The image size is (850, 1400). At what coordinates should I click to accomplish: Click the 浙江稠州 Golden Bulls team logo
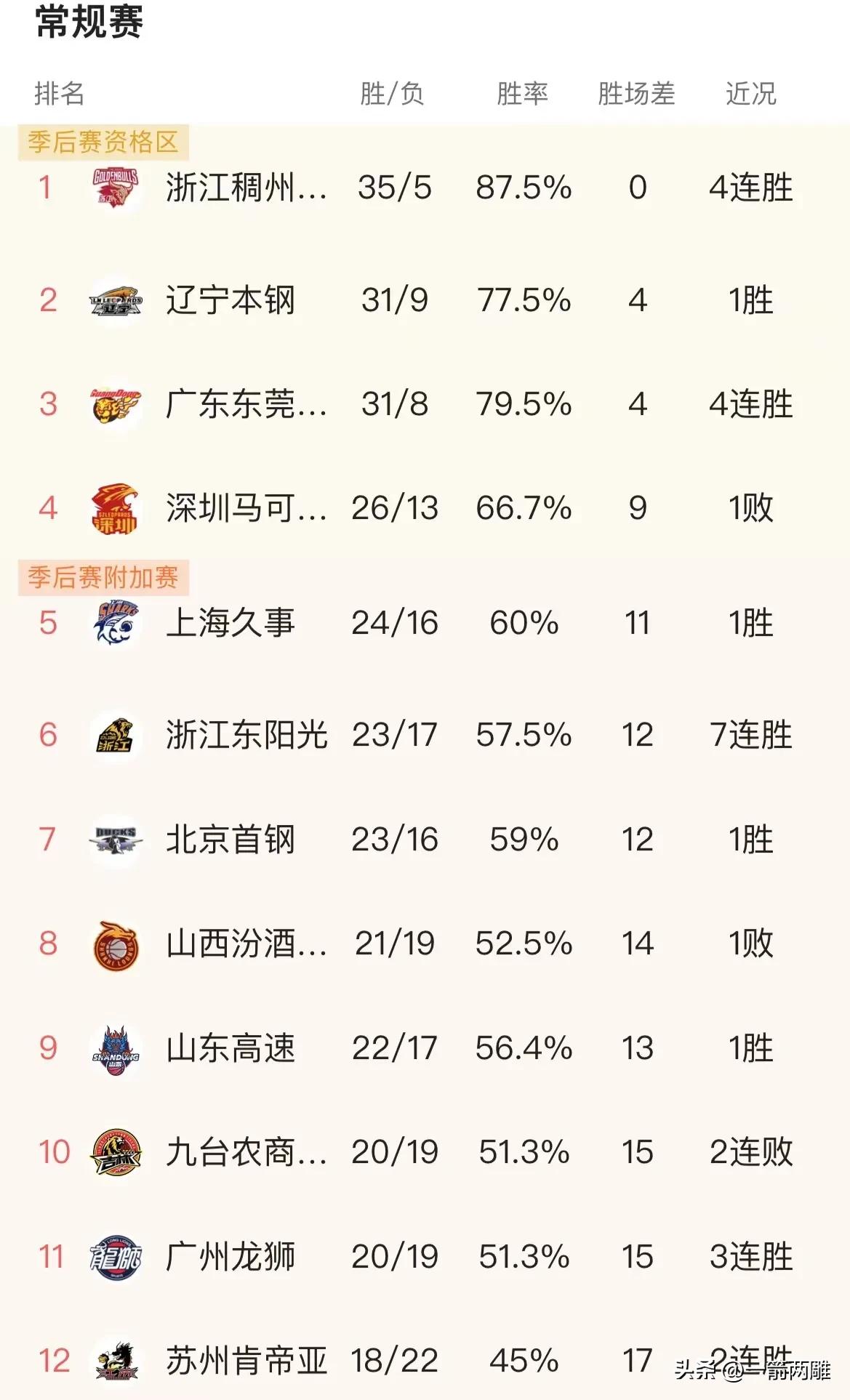point(113,188)
